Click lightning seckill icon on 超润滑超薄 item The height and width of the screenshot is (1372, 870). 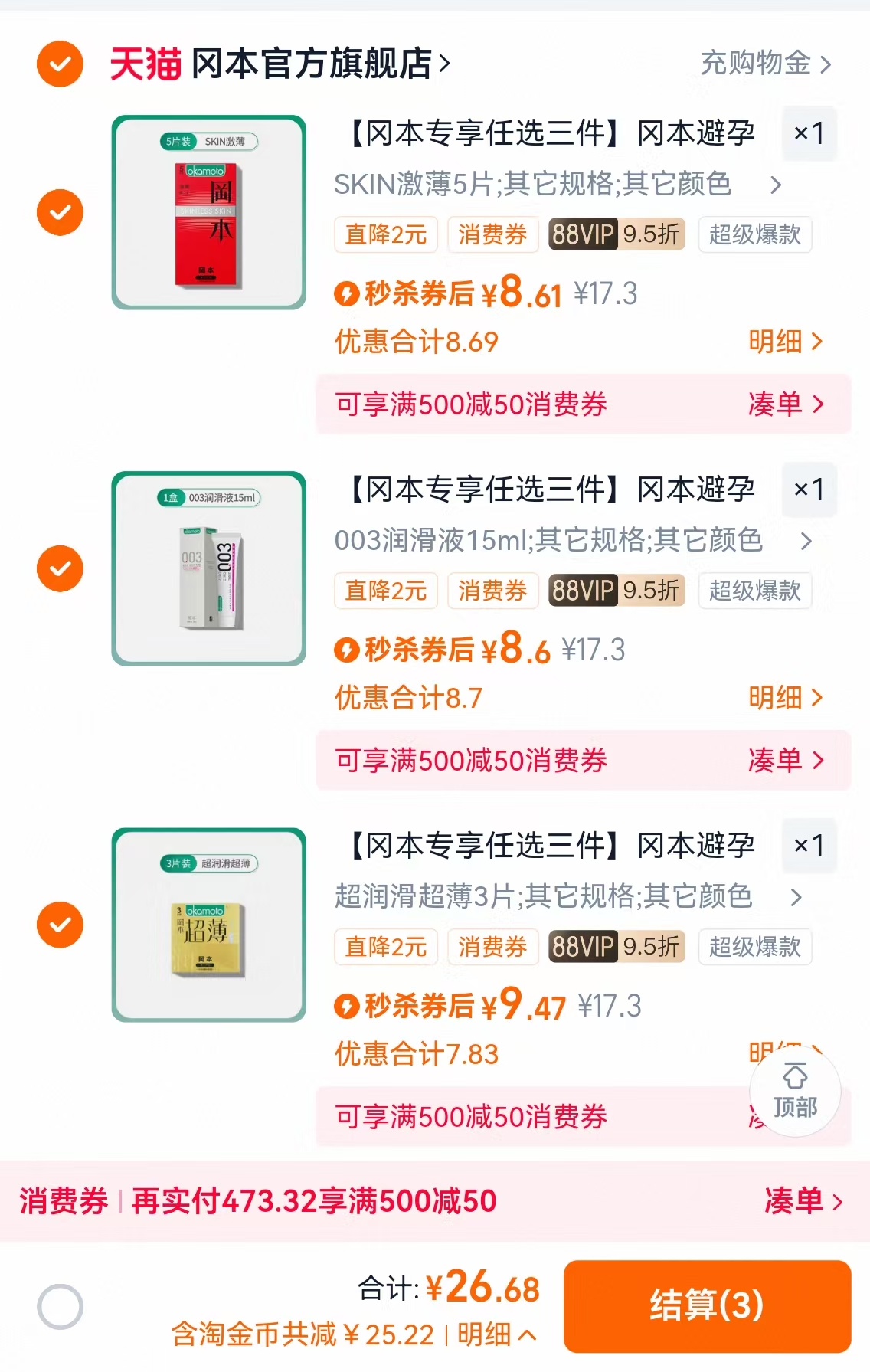pyautogui.click(x=349, y=1005)
